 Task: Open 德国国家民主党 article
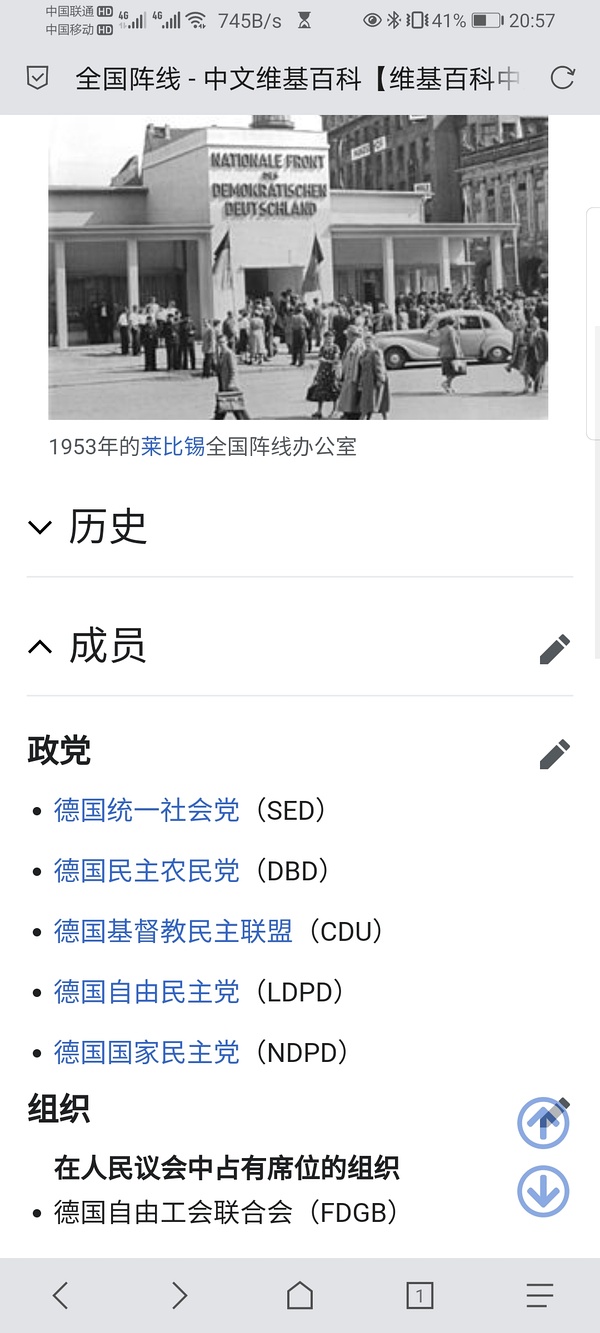click(x=147, y=1052)
